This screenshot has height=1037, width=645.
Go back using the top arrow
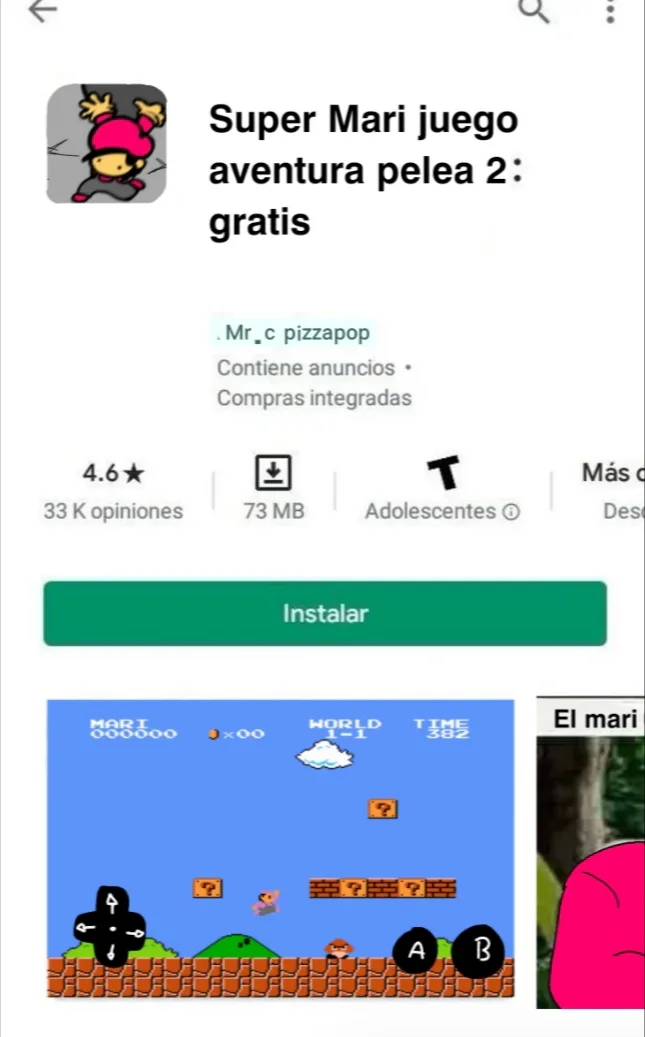click(42, 11)
